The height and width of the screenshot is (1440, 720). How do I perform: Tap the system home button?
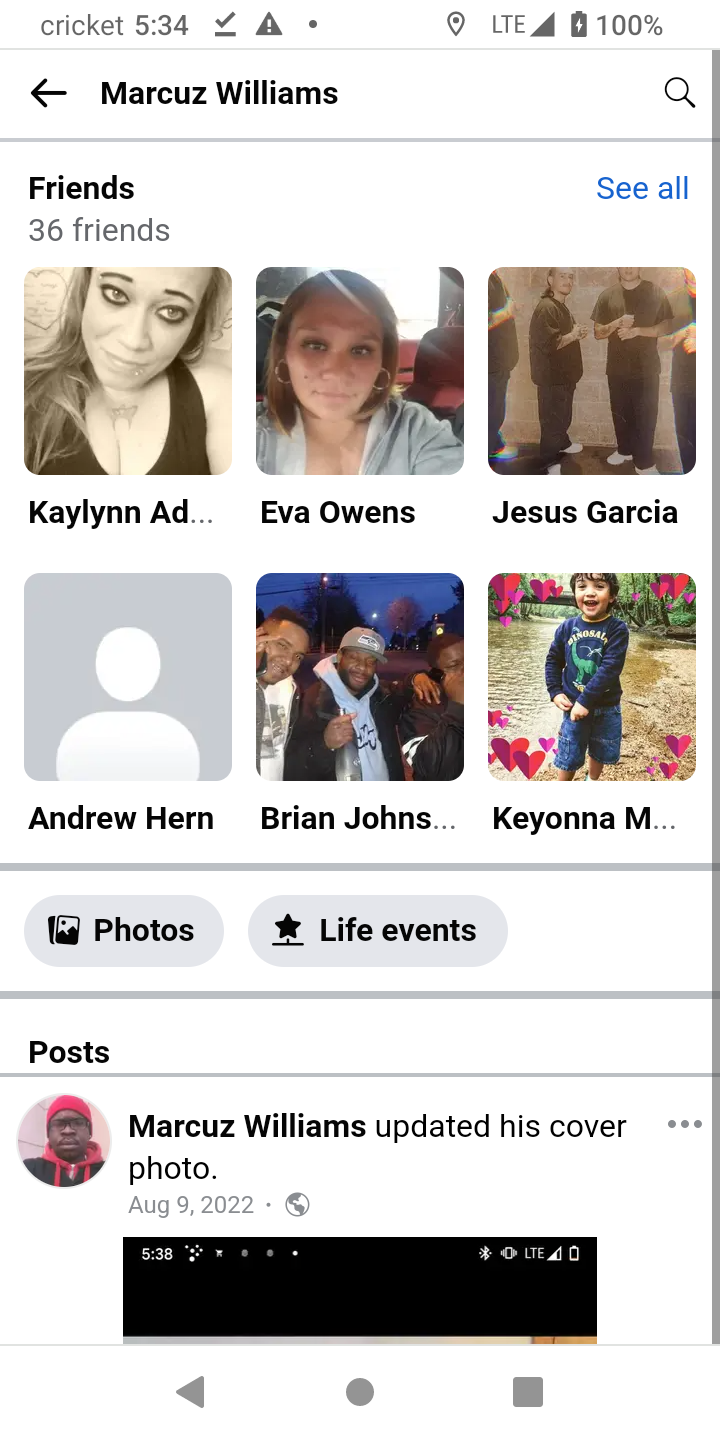click(360, 1392)
